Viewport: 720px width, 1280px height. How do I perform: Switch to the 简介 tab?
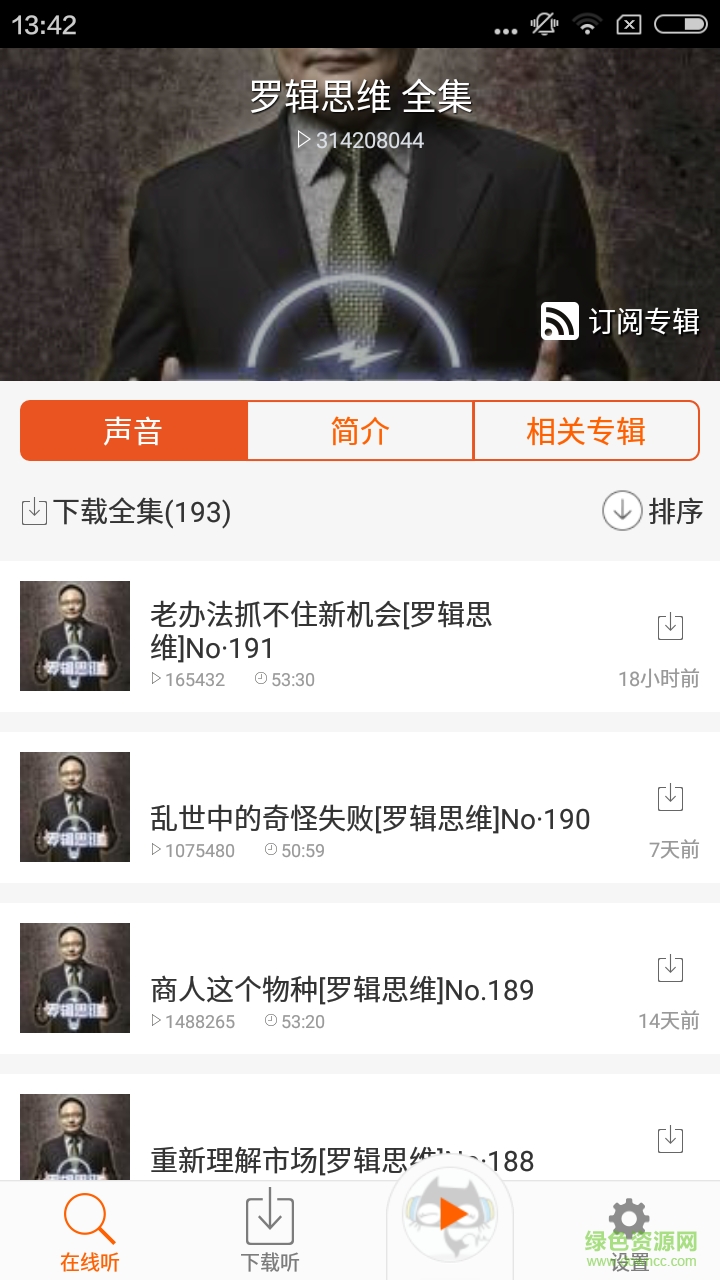[360, 431]
